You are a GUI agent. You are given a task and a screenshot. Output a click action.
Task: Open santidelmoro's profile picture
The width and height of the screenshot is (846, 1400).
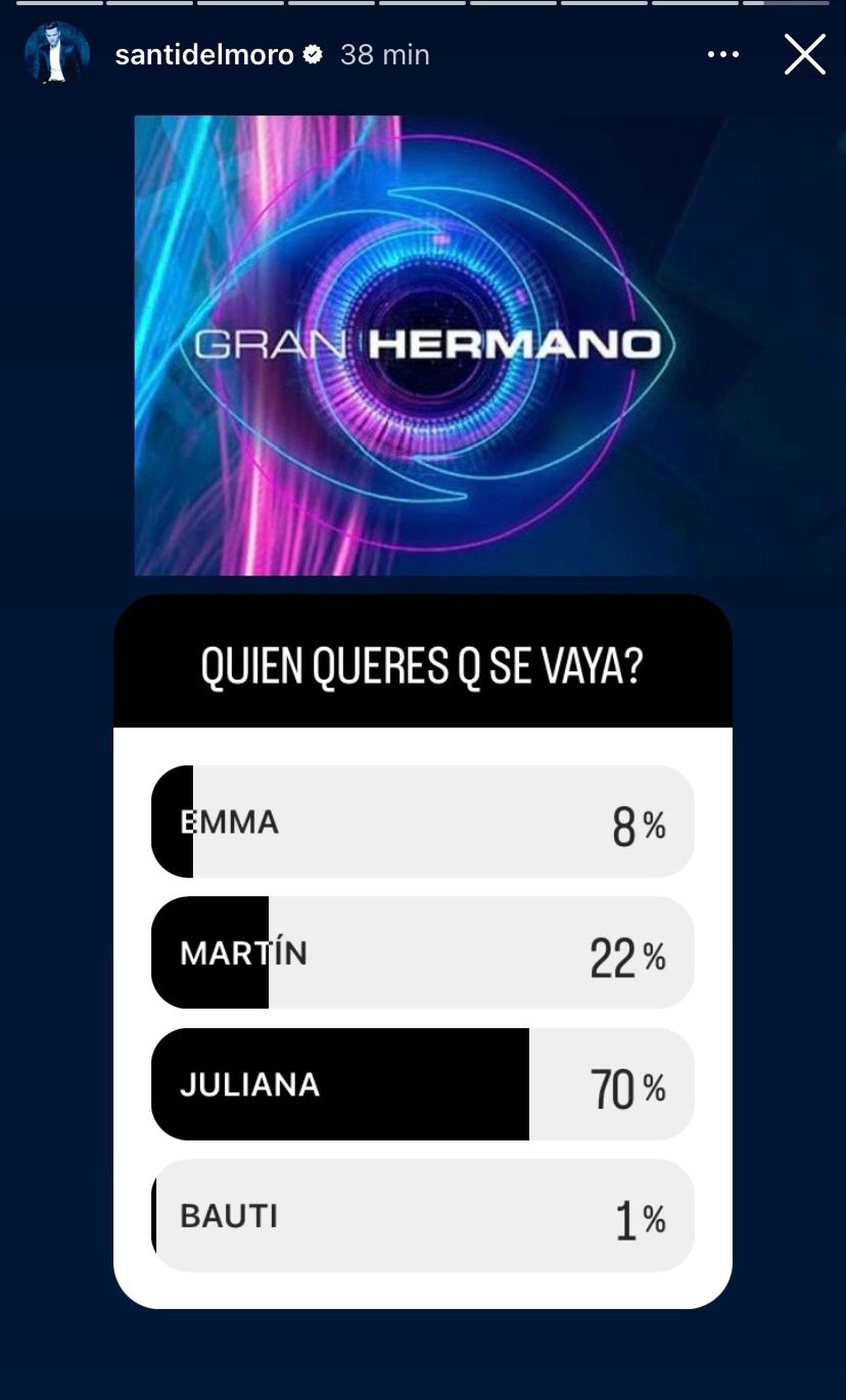[57, 54]
